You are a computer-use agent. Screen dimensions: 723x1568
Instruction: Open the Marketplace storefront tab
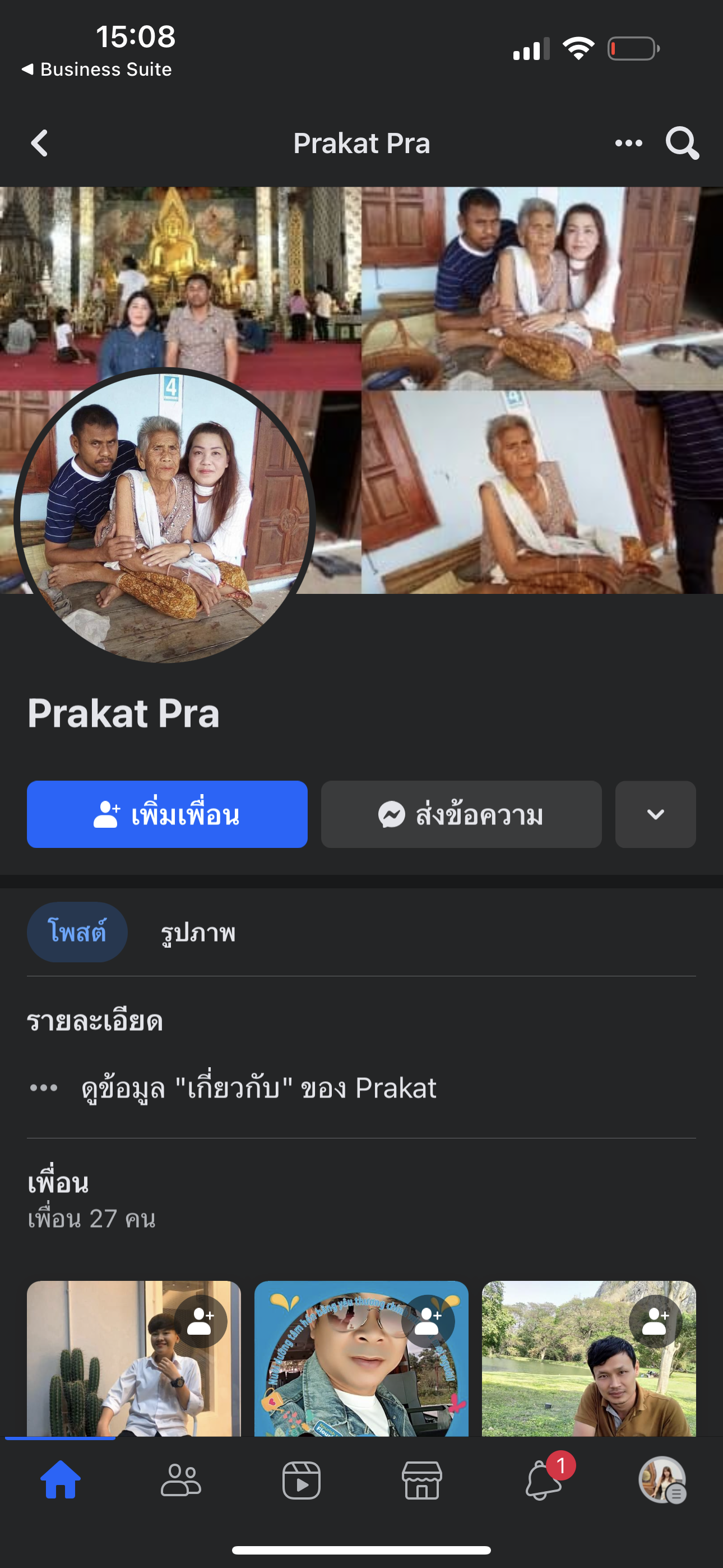tap(421, 1481)
